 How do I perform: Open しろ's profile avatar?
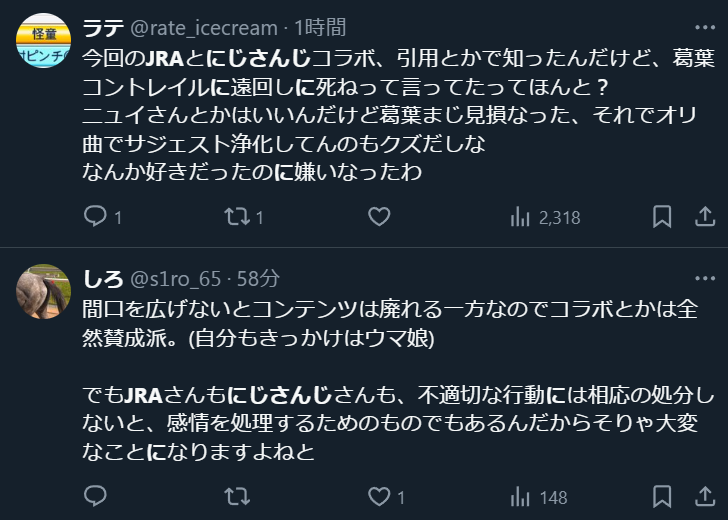click(x=44, y=292)
